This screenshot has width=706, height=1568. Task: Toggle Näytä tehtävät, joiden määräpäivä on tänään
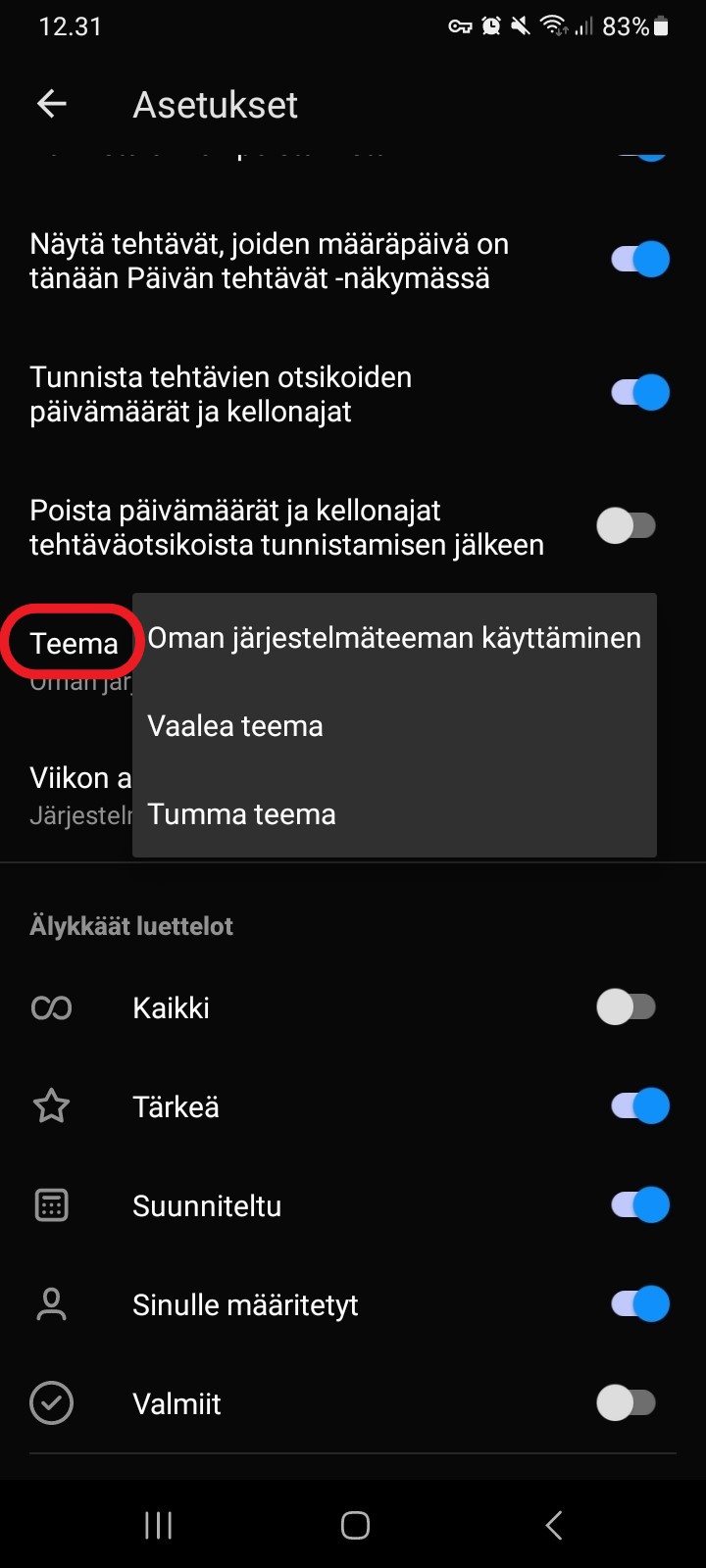[640, 260]
